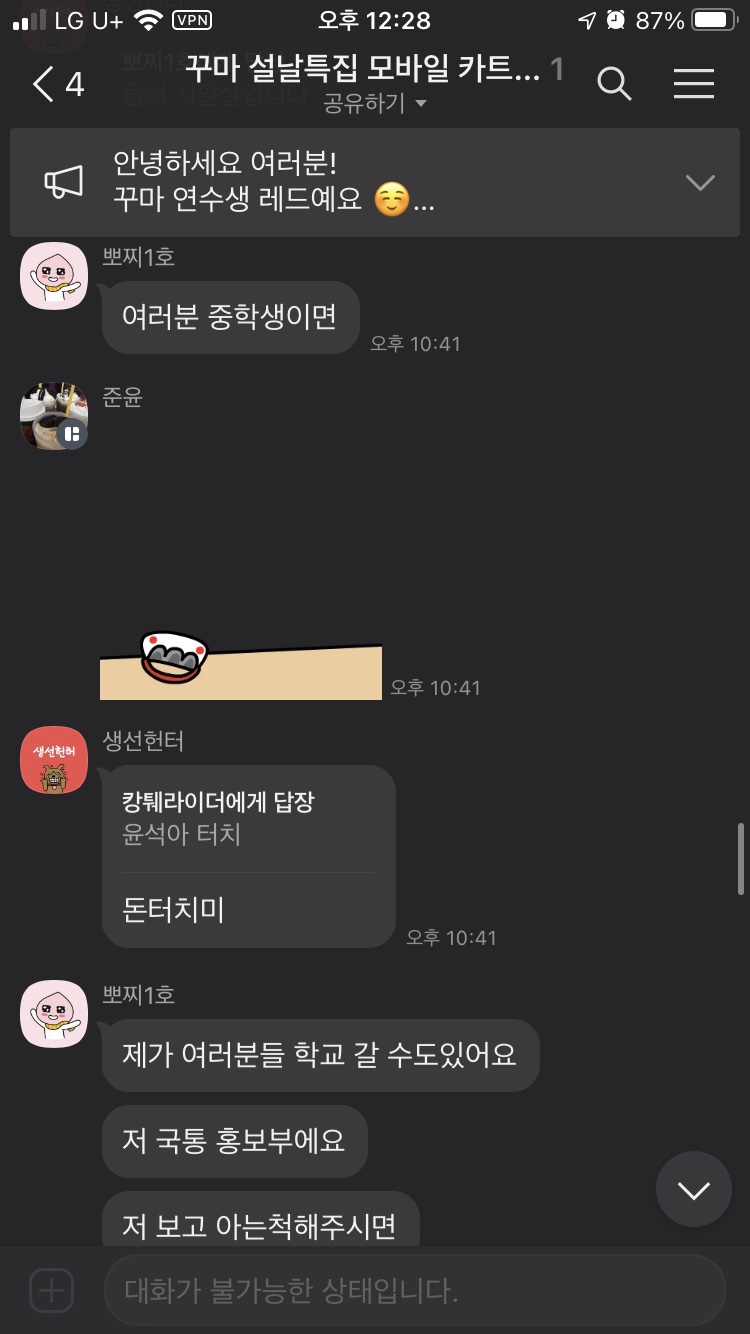Tap the plus attachment button
This screenshot has width=750, height=1334.
[52, 1290]
